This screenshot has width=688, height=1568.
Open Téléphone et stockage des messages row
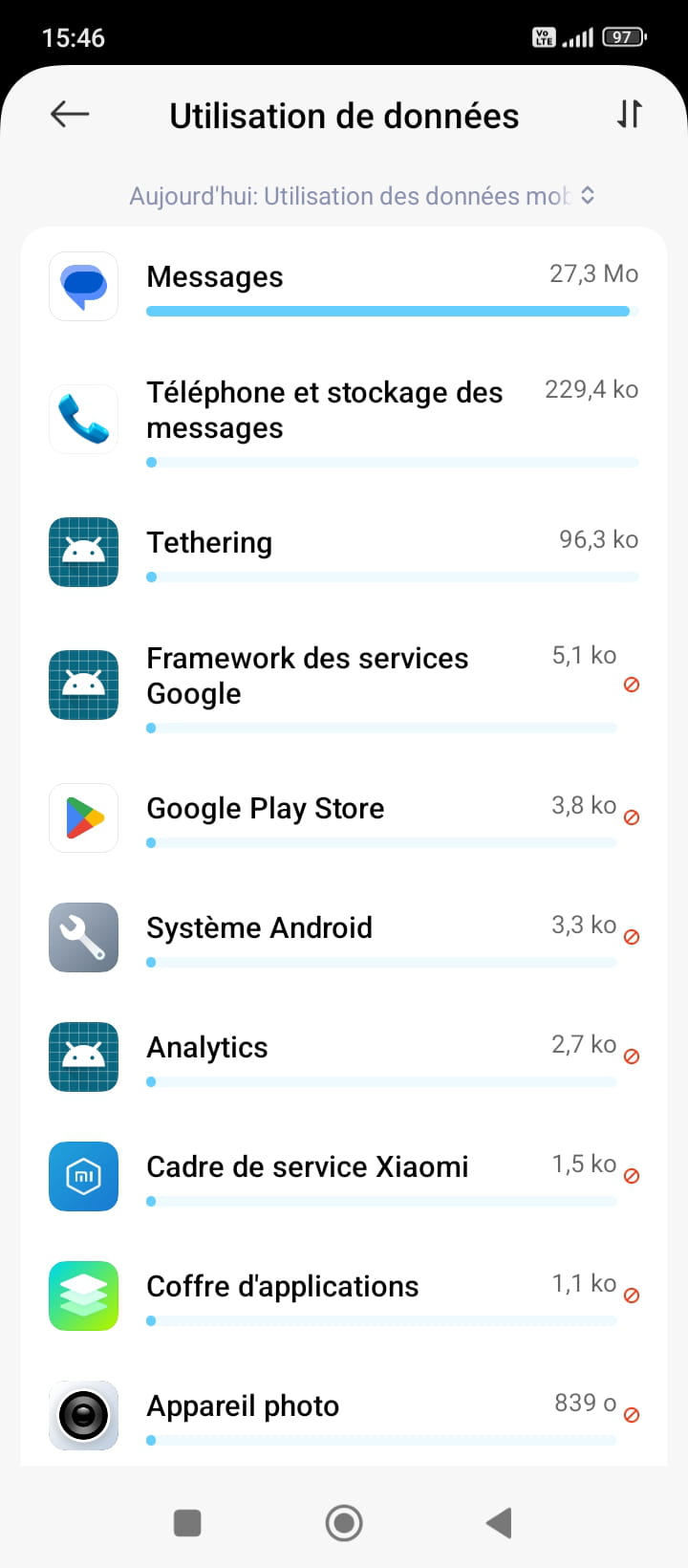point(344,419)
